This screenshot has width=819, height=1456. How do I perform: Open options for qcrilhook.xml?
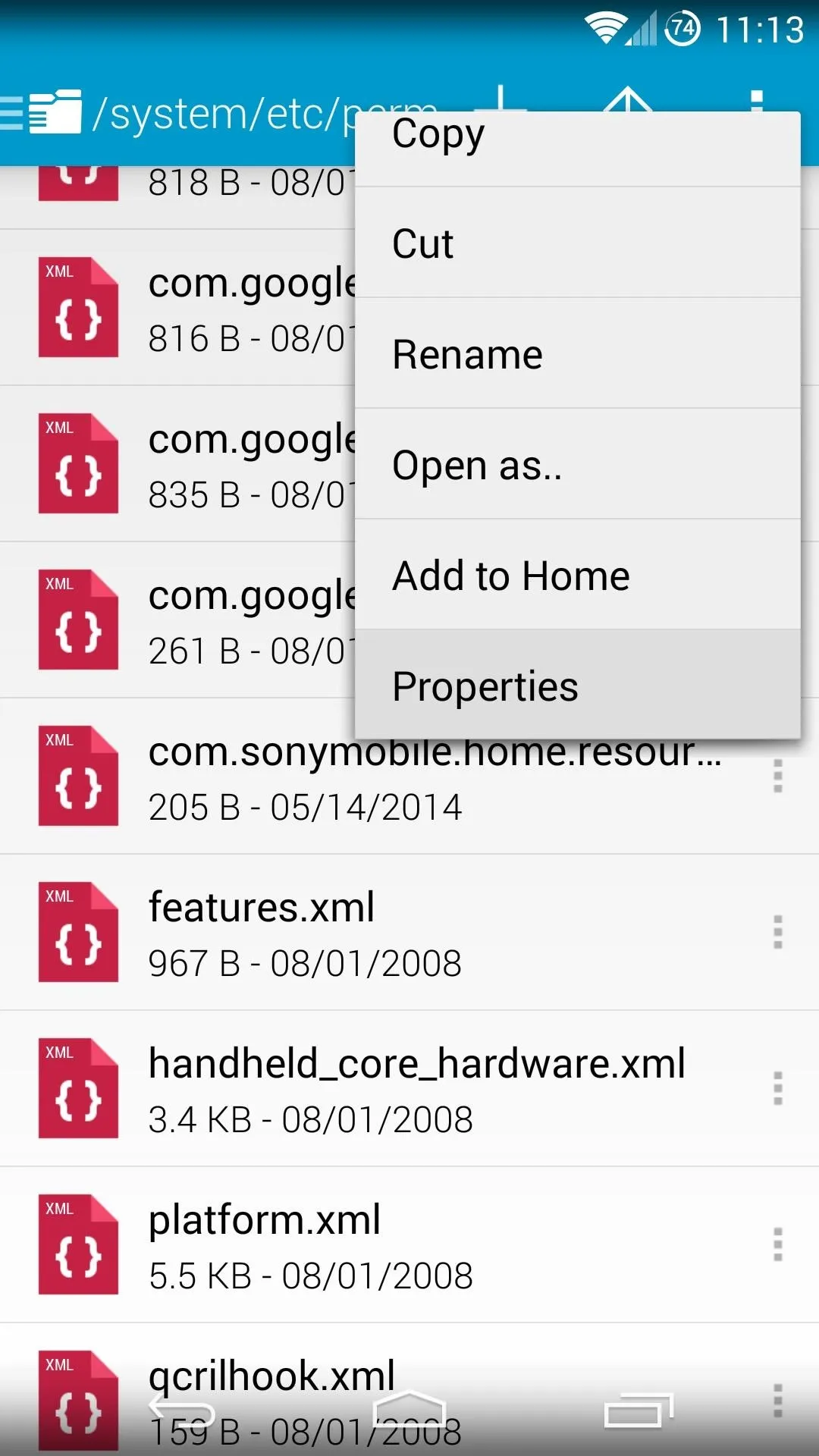click(x=777, y=1401)
